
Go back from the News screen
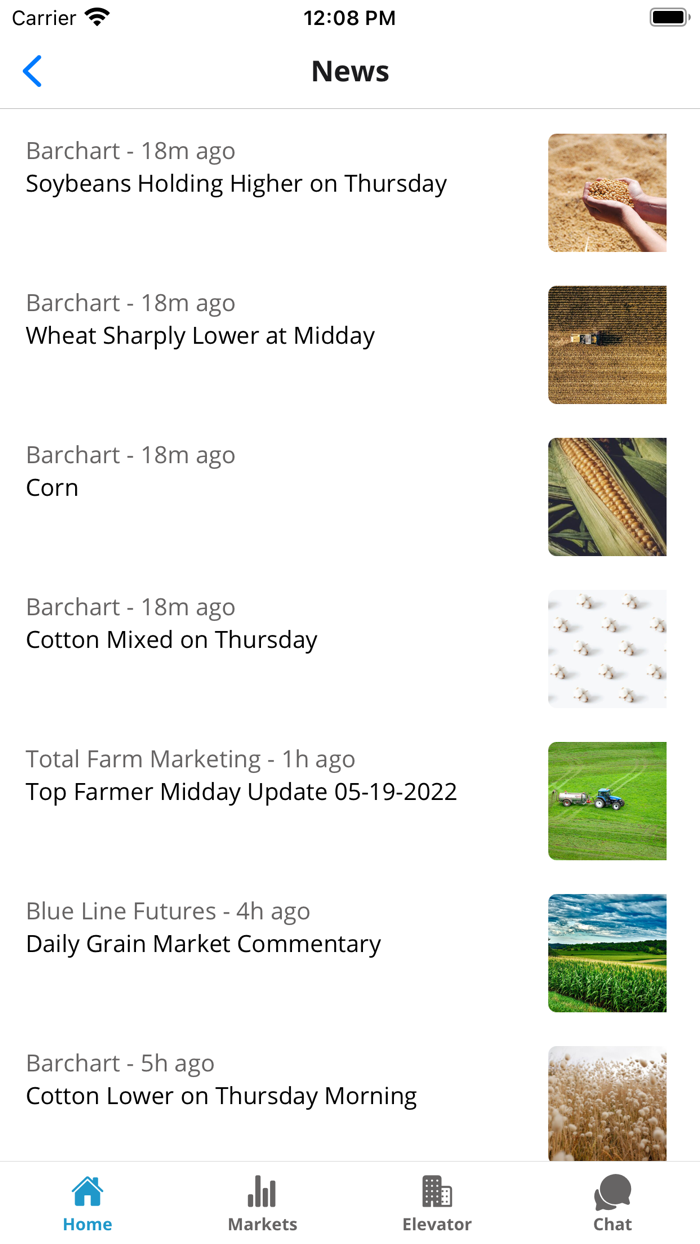point(32,71)
